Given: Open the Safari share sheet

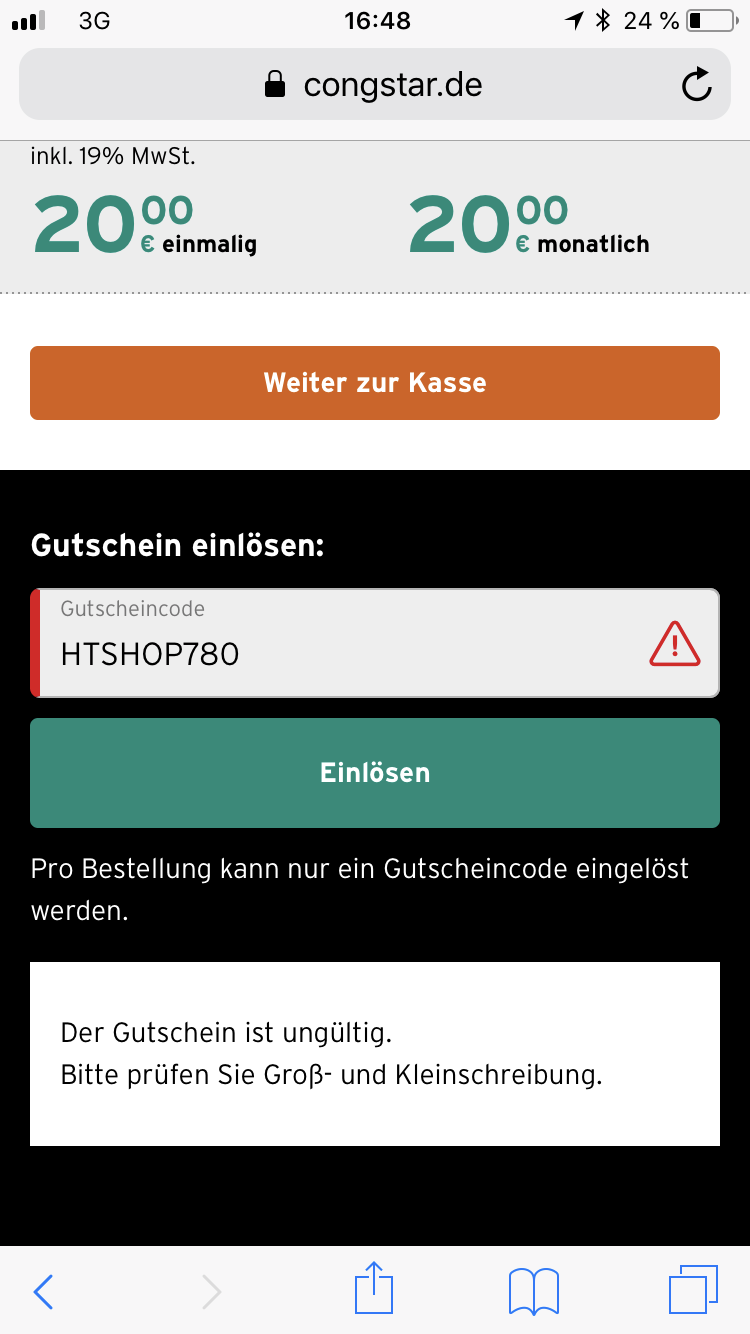Looking at the screenshot, I should point(375,1288).
